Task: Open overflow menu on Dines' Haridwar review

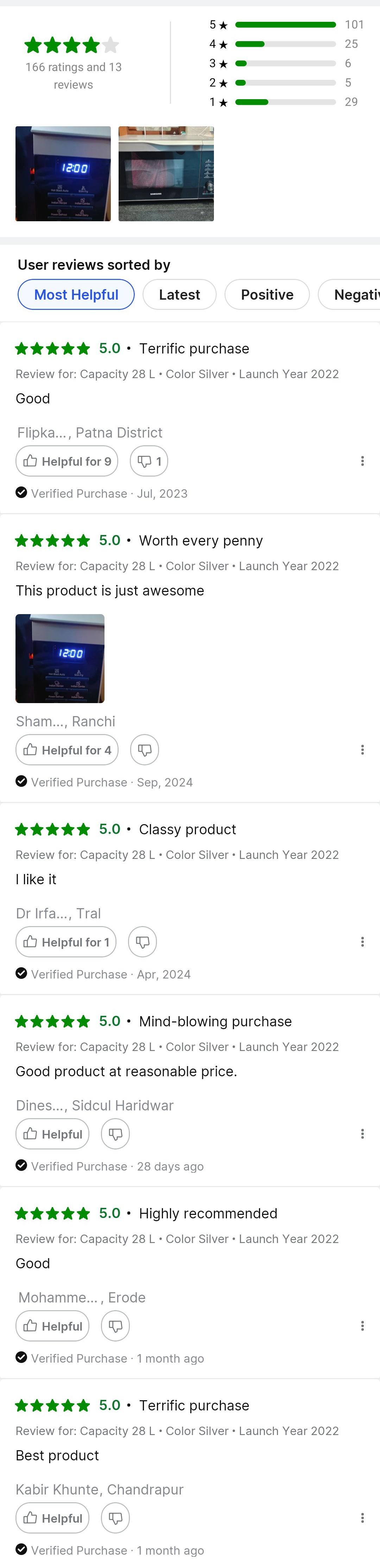Action: click(x=362, y=1134)
